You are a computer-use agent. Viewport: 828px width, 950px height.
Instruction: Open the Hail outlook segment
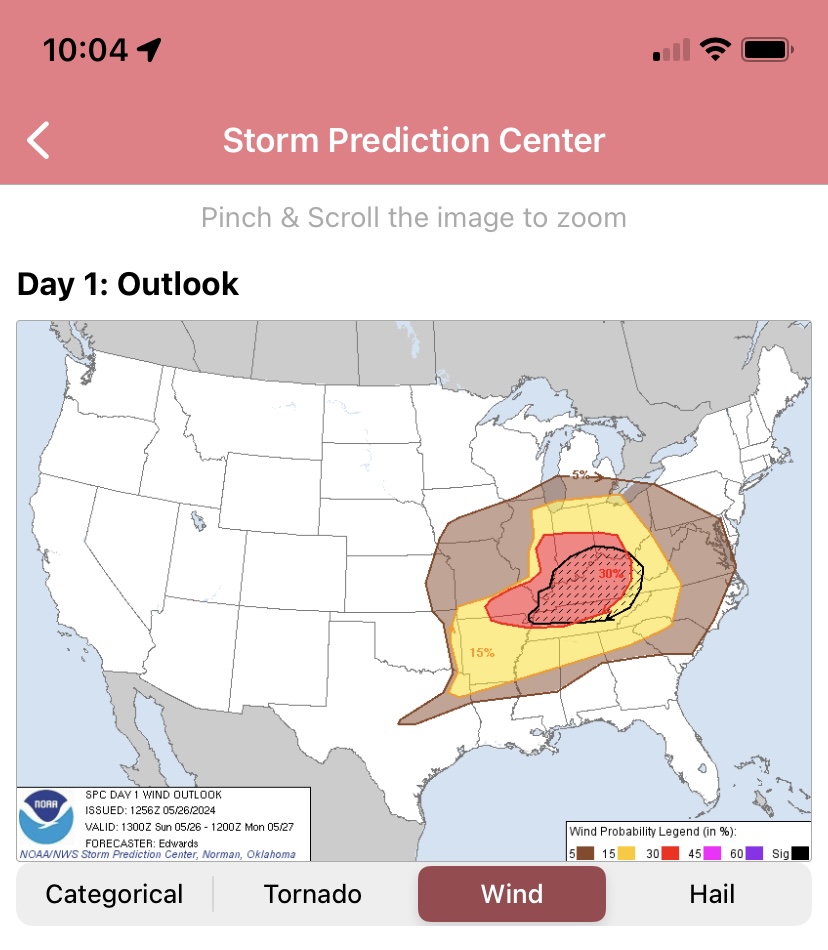(711, 894)
